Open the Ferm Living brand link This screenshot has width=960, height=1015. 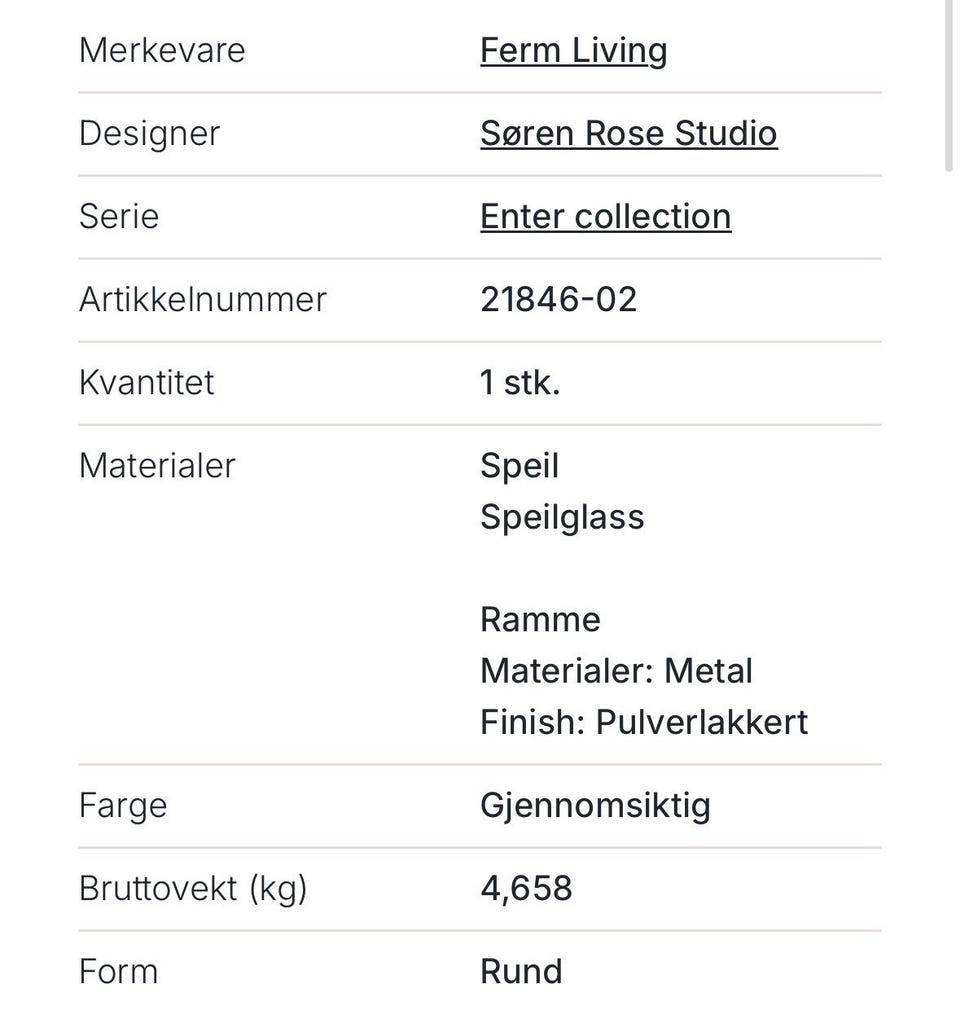[573, 48]
